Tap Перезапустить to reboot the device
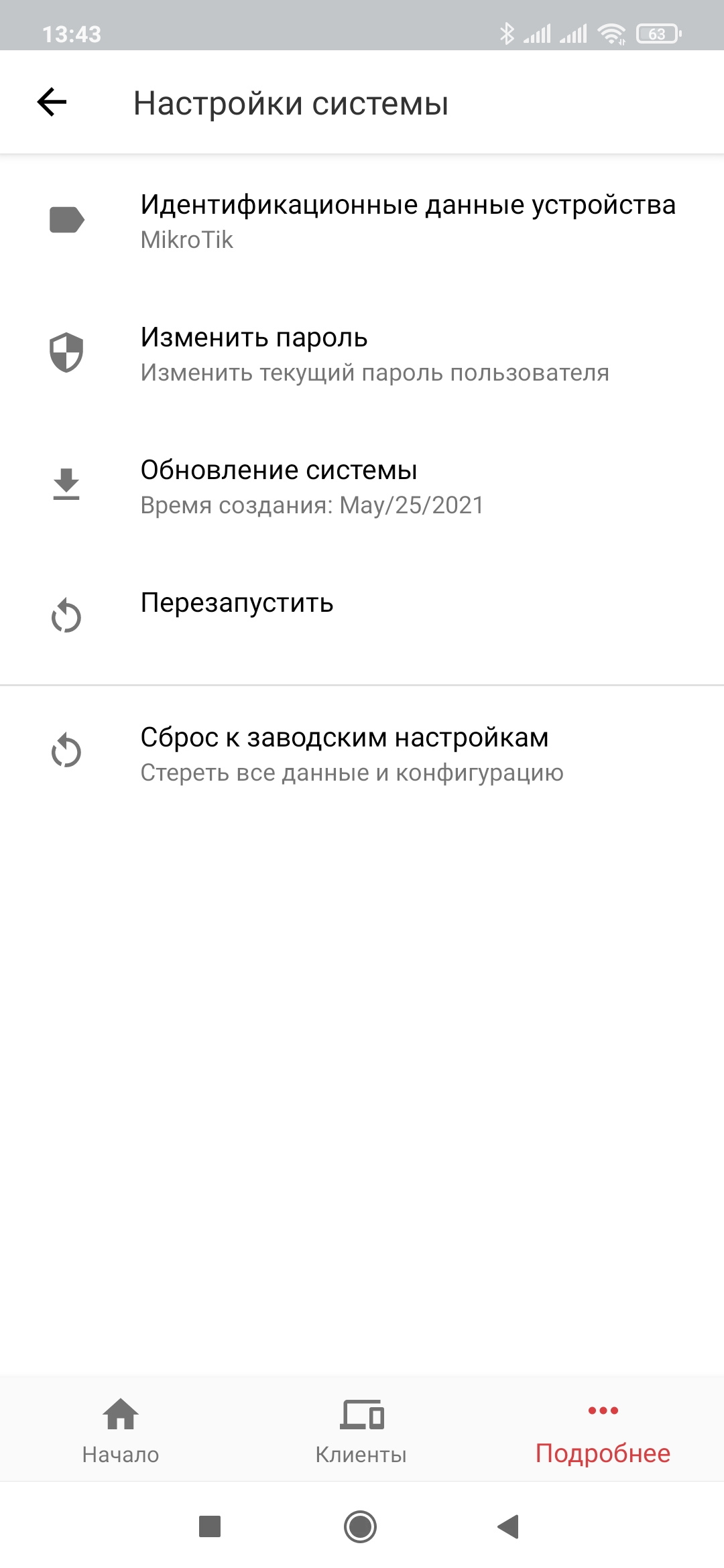This screenshot has height=1568, width=724. click(x=362, y=617)
